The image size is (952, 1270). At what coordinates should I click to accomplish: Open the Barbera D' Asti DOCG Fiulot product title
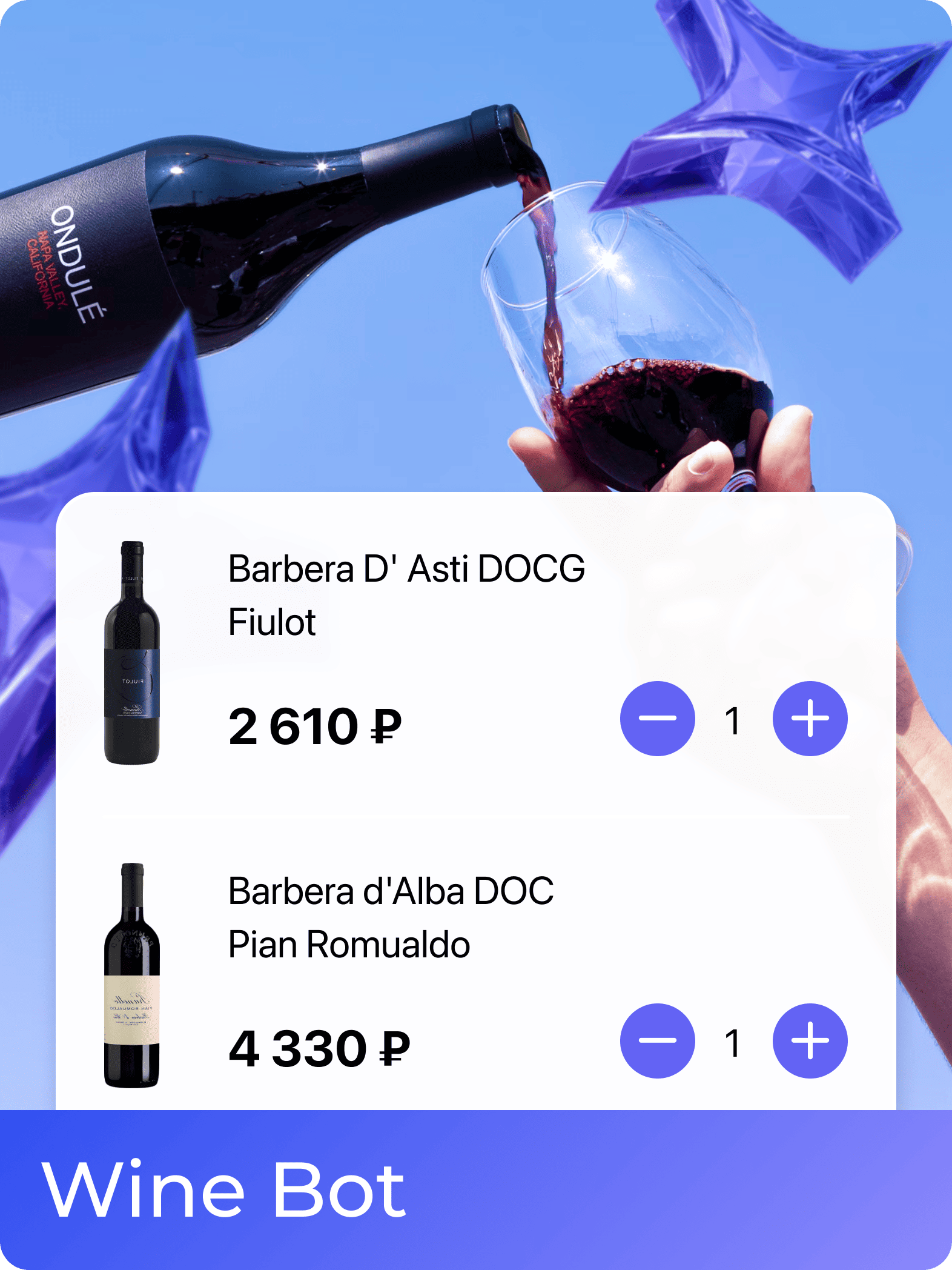tap(406, 591)
